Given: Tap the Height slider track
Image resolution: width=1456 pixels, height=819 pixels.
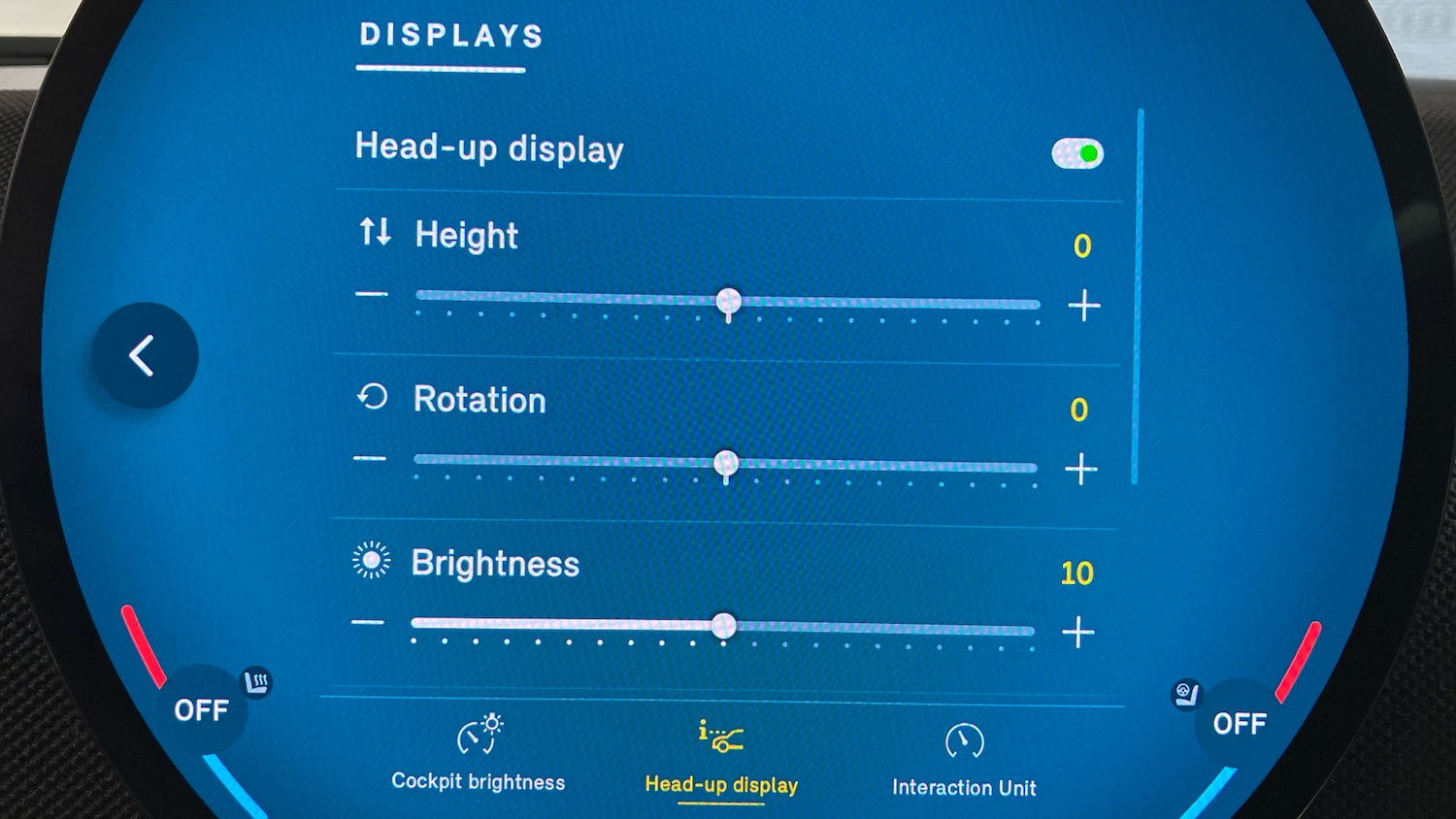Looking at the screenshot, I should coord(874,302).
